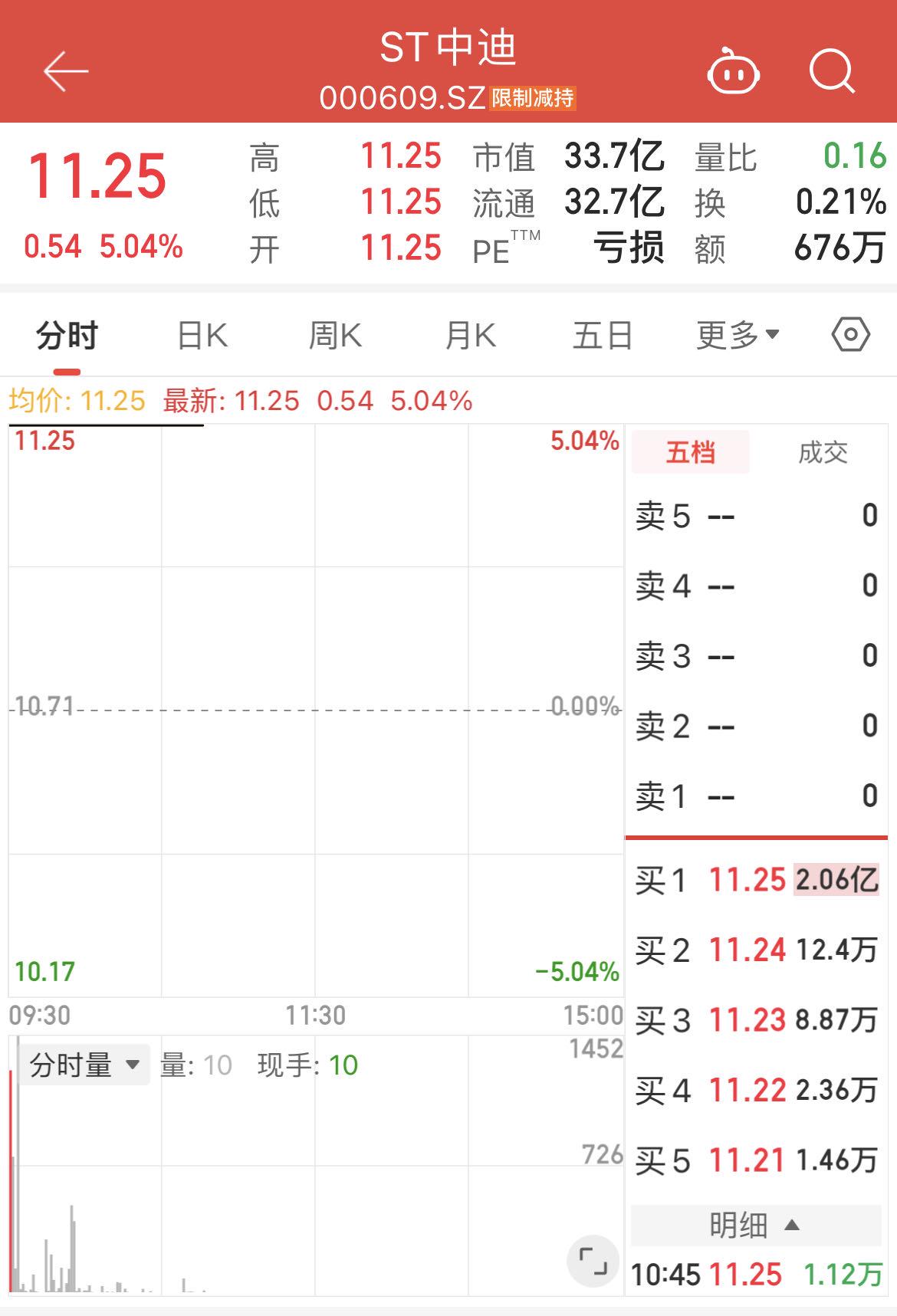The image size is (897, 1316).
Task: Expand the chart to fullscreen
Action: (592, 1260)
